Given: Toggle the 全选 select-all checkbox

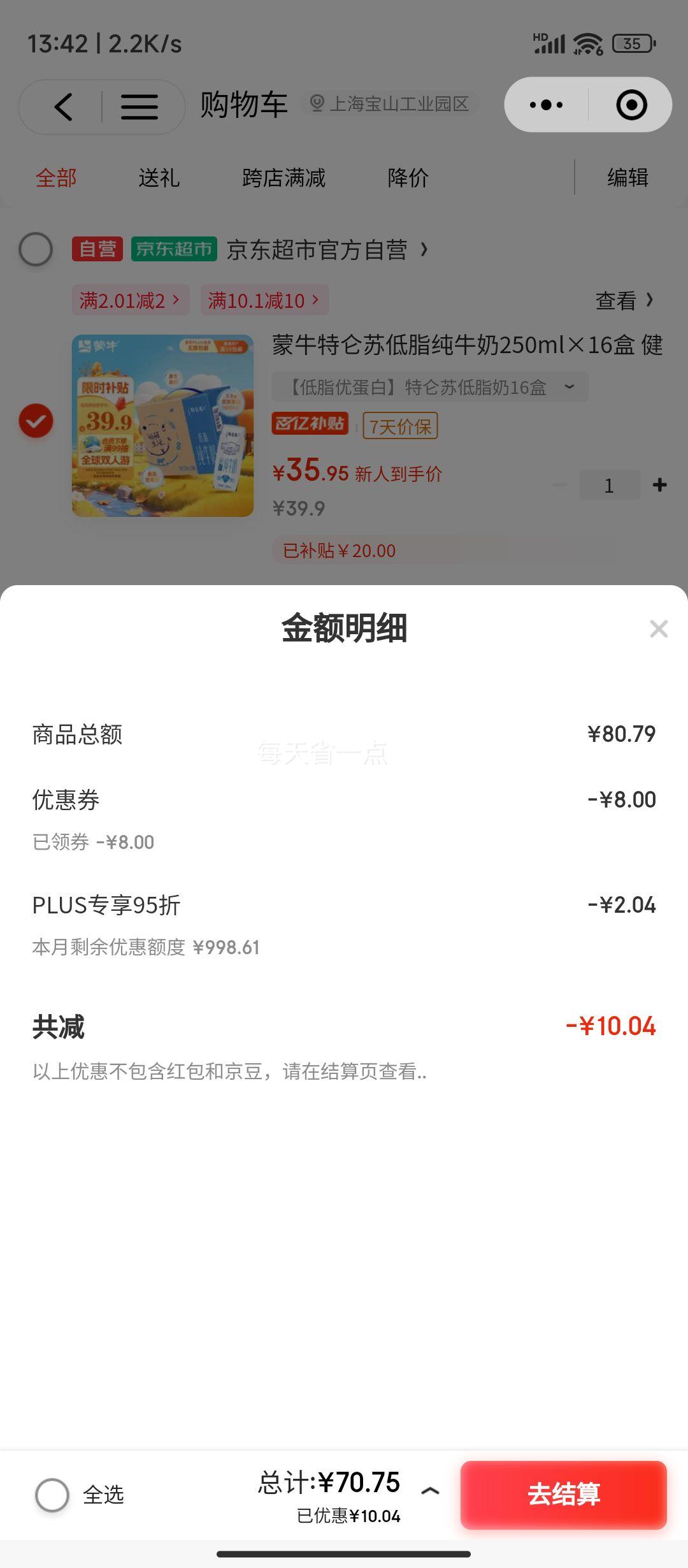Looking at the screenshot, I should pyautogui.click(x=52, y=1494).
